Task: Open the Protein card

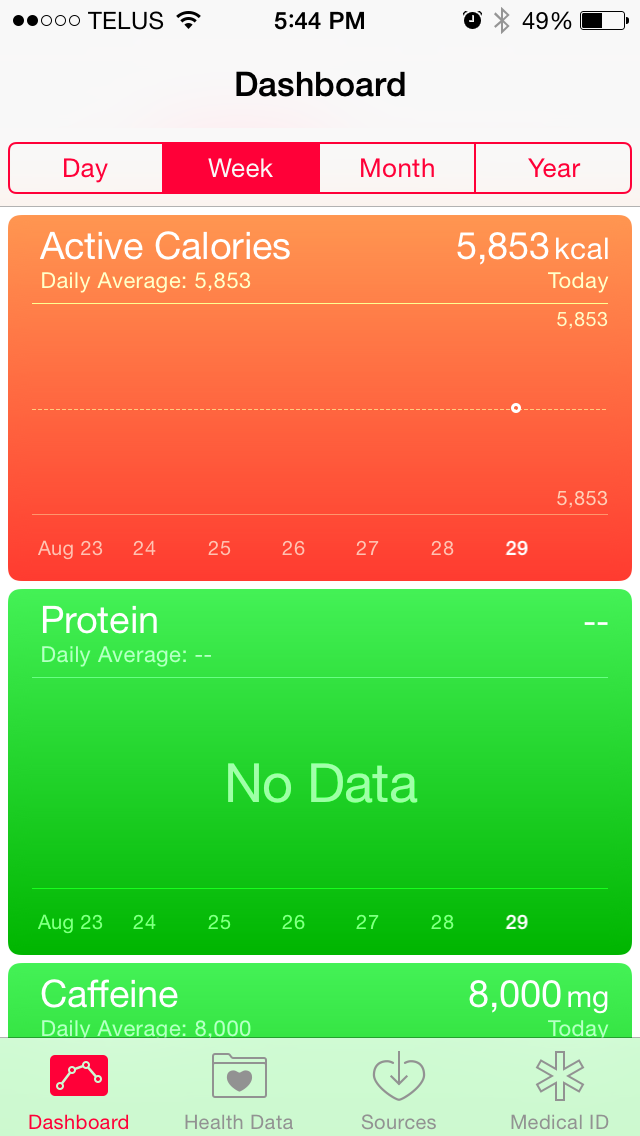Action: coord(320,772)
